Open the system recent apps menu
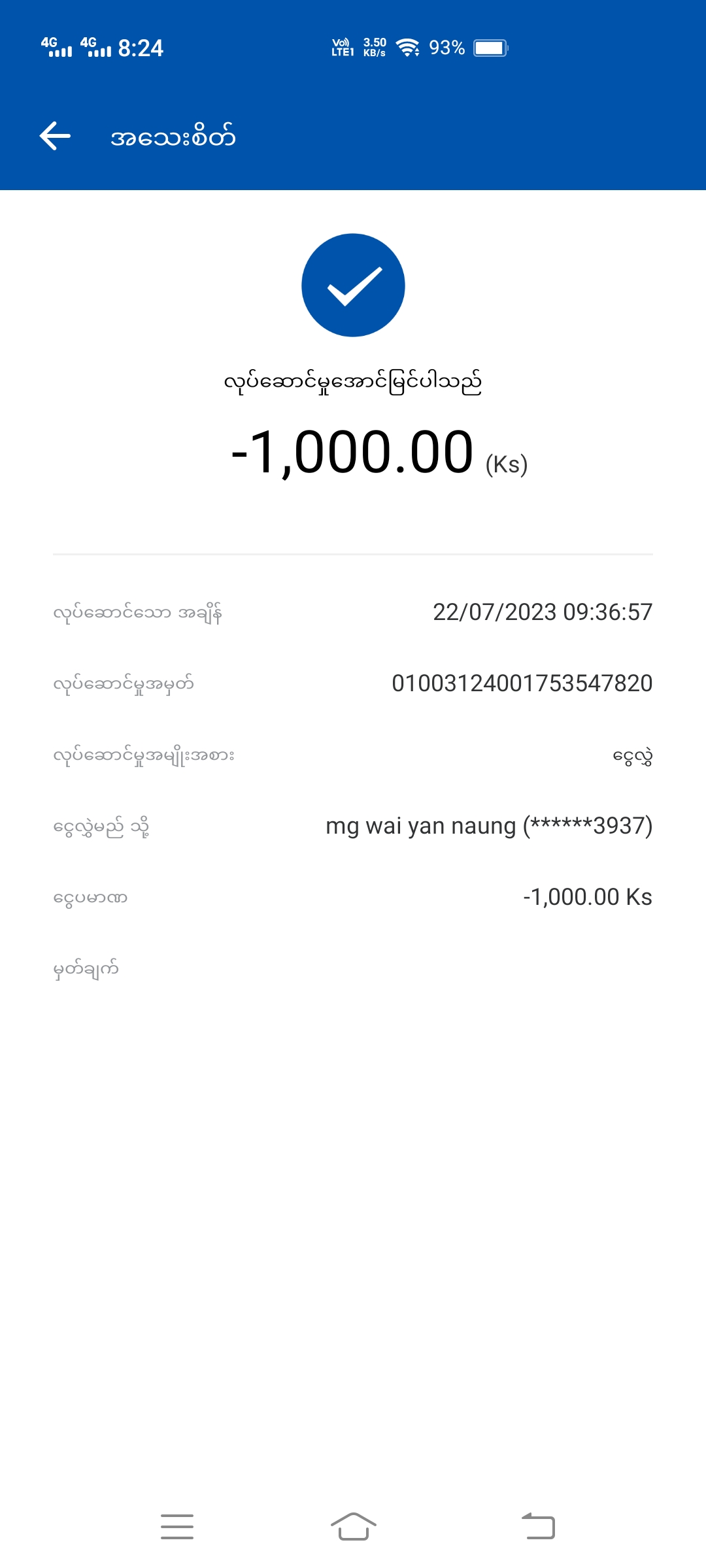Screen dimensions: 706x1568 [x=177, y=1526]
